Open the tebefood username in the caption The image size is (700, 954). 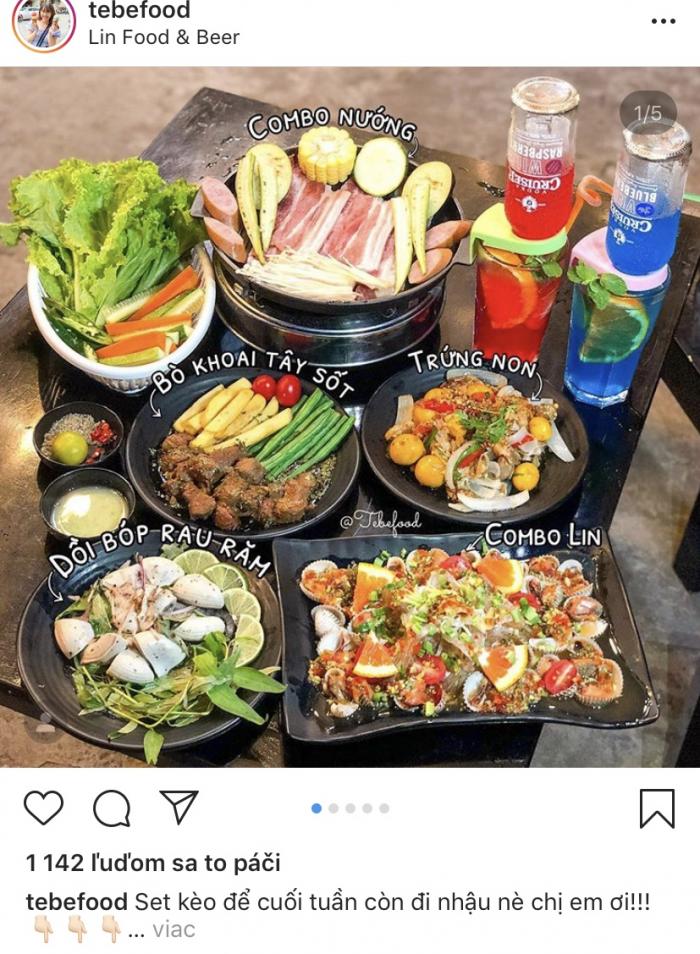click(x=76, y=901)
